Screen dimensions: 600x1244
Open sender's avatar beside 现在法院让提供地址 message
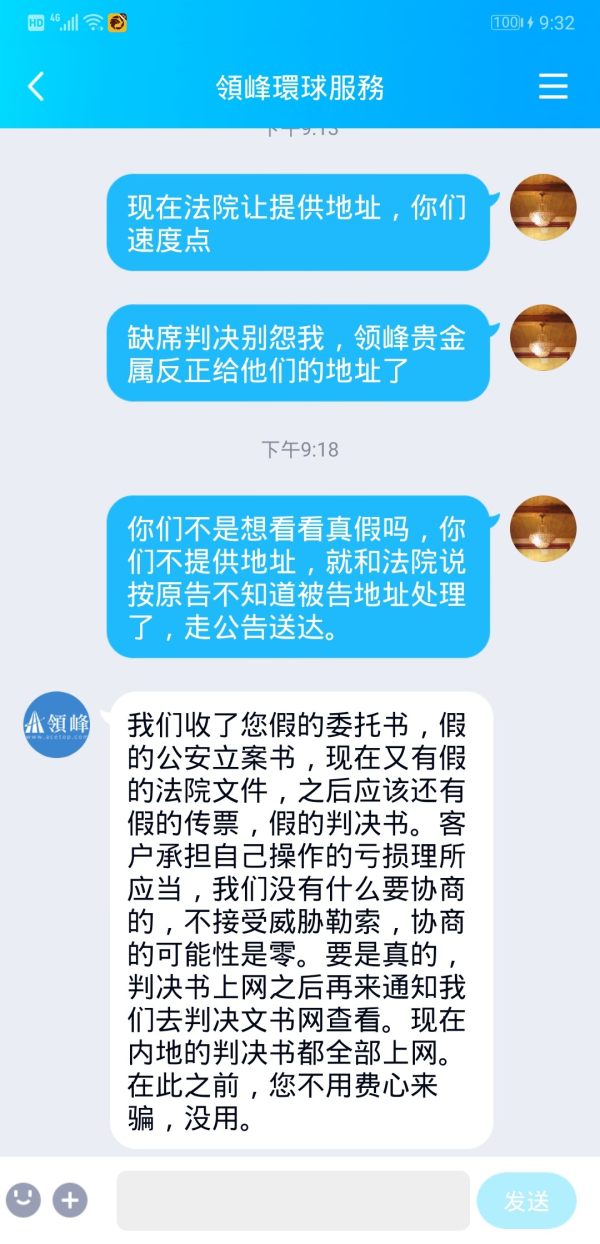click(x=543, y=207)
